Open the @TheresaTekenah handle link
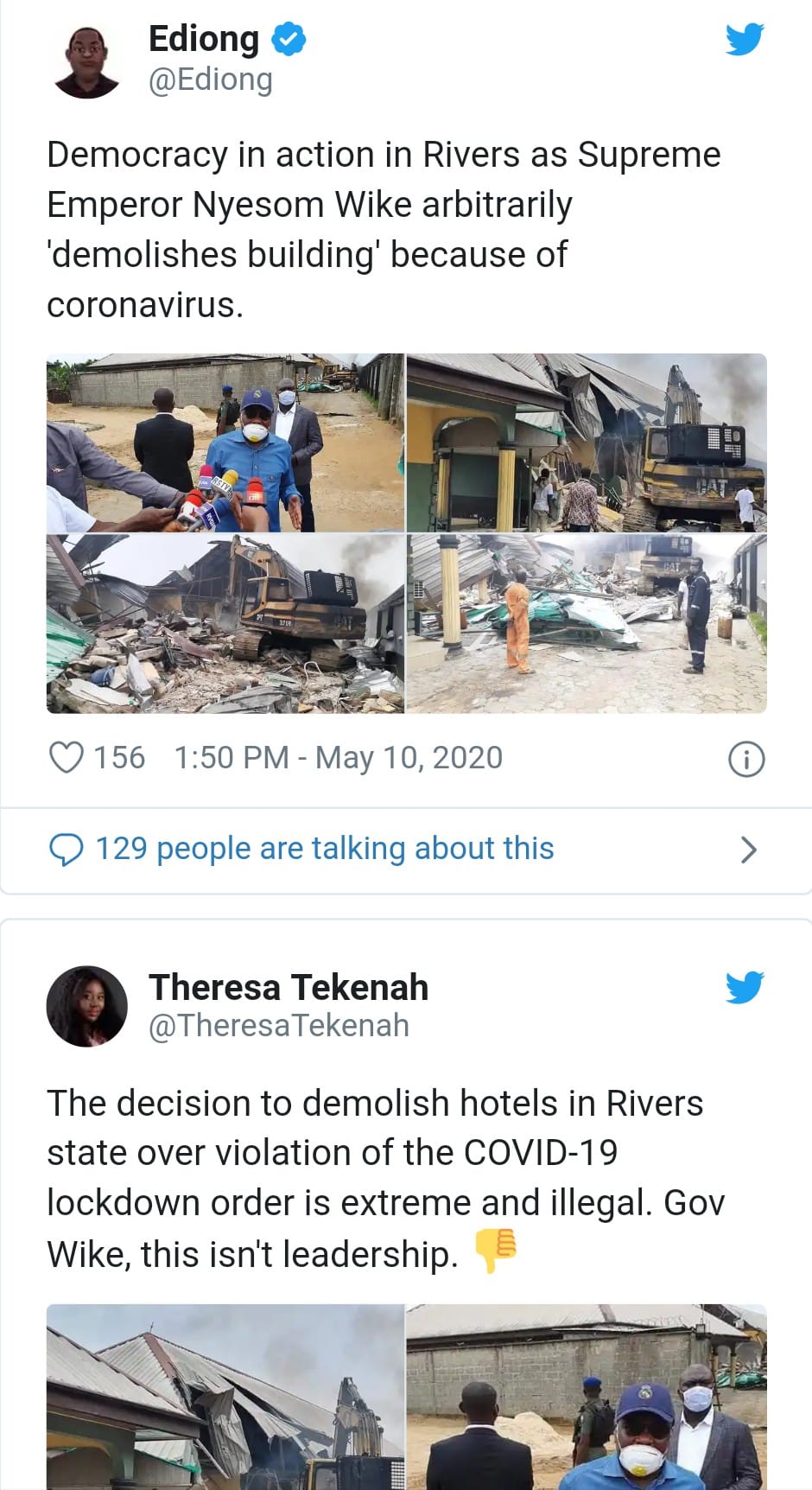Viewport: 812px width, 1490px height. pyautogui.click(x=278, y=1026)
